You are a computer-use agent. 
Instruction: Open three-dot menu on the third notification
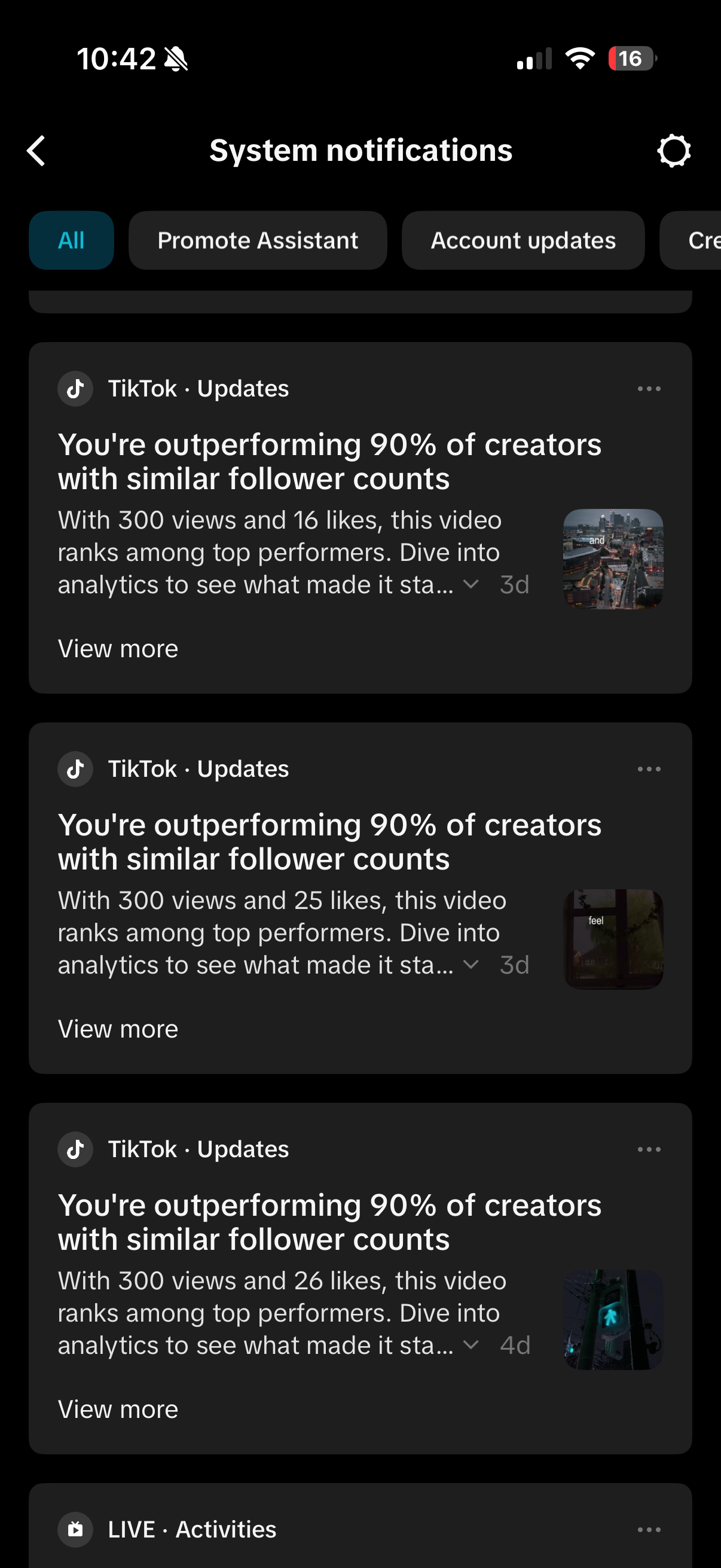click(x=649, y=1149)
